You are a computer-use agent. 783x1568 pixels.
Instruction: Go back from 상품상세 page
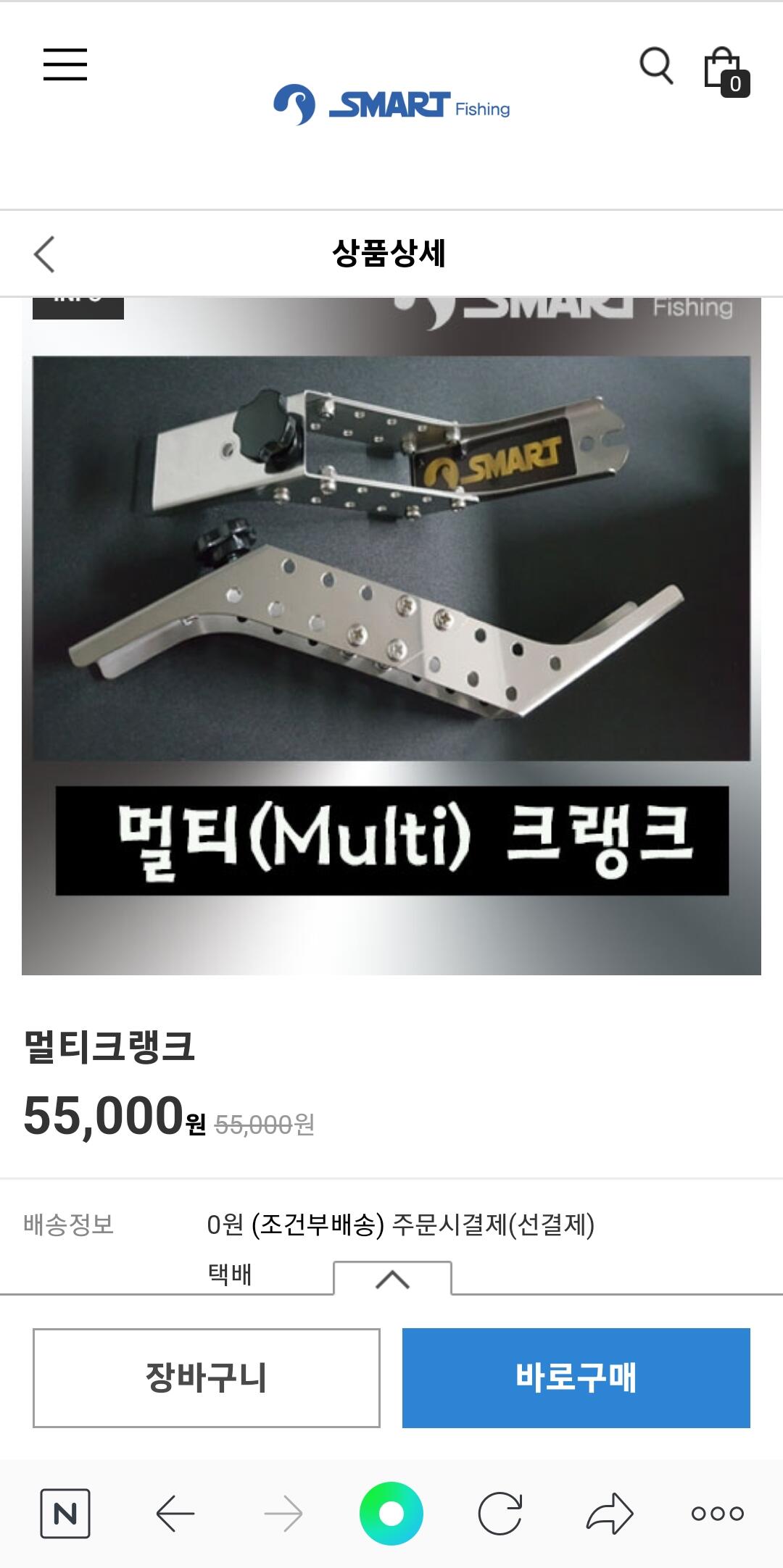tap(44, 254)
